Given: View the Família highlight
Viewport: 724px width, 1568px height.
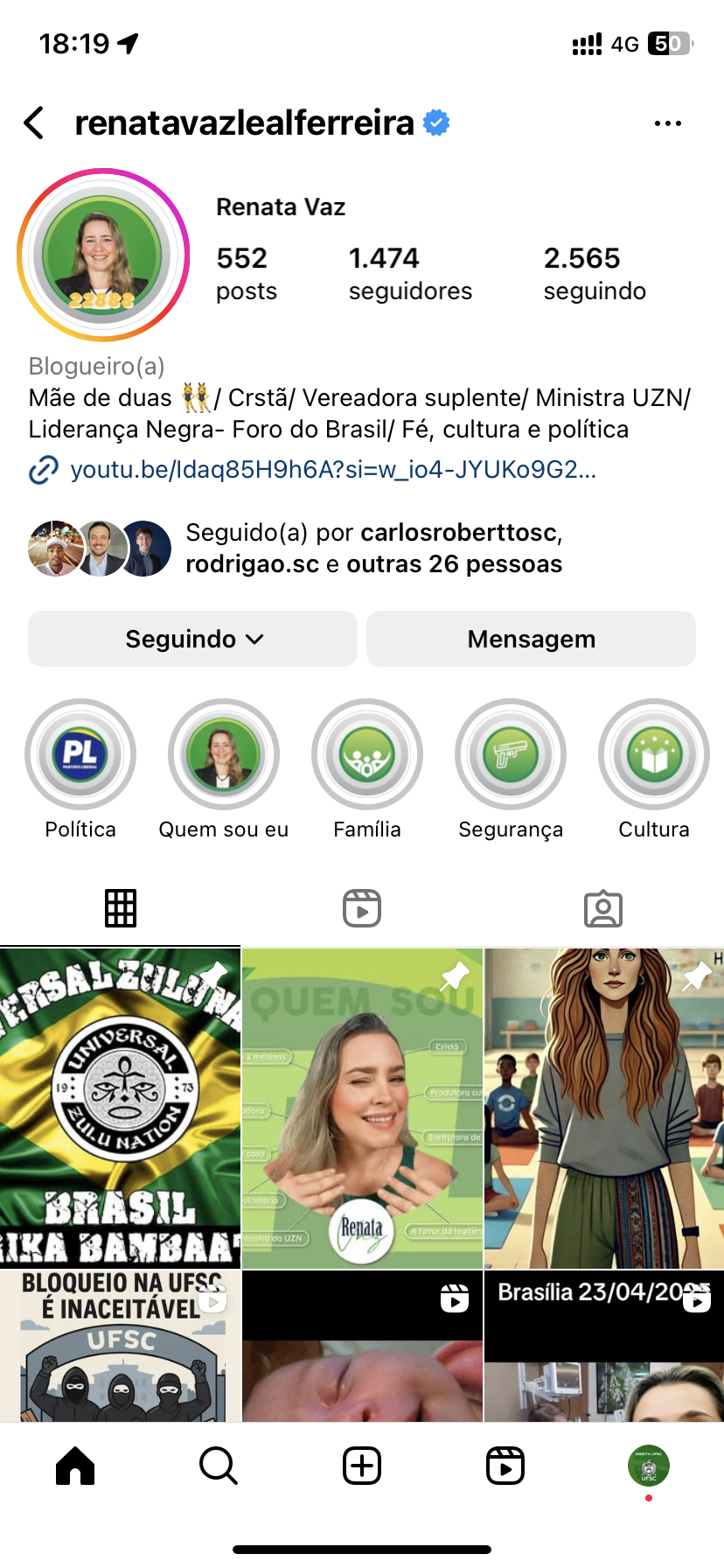Looking at the screenshot, I should (x=367, y=754).
